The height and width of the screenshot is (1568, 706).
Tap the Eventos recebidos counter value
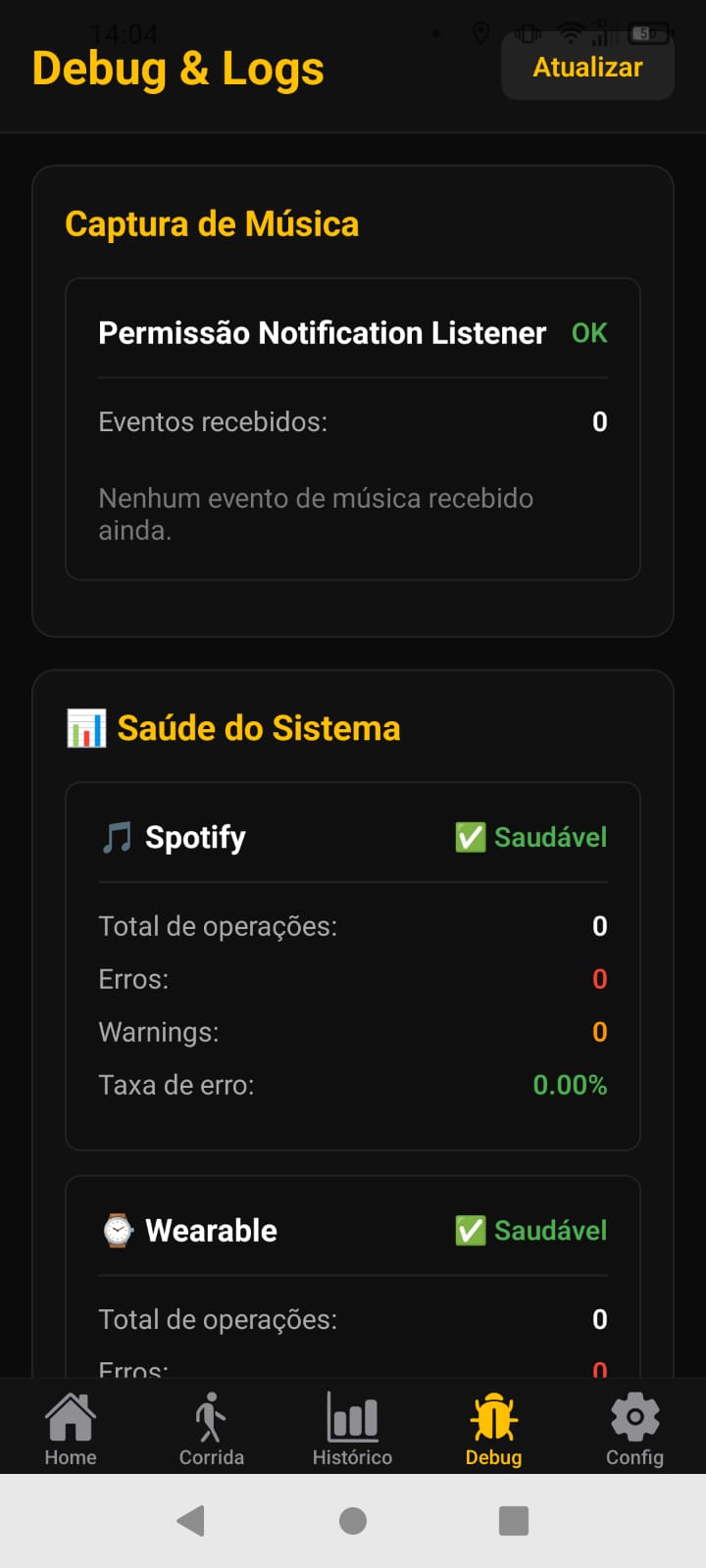(599, 421)
